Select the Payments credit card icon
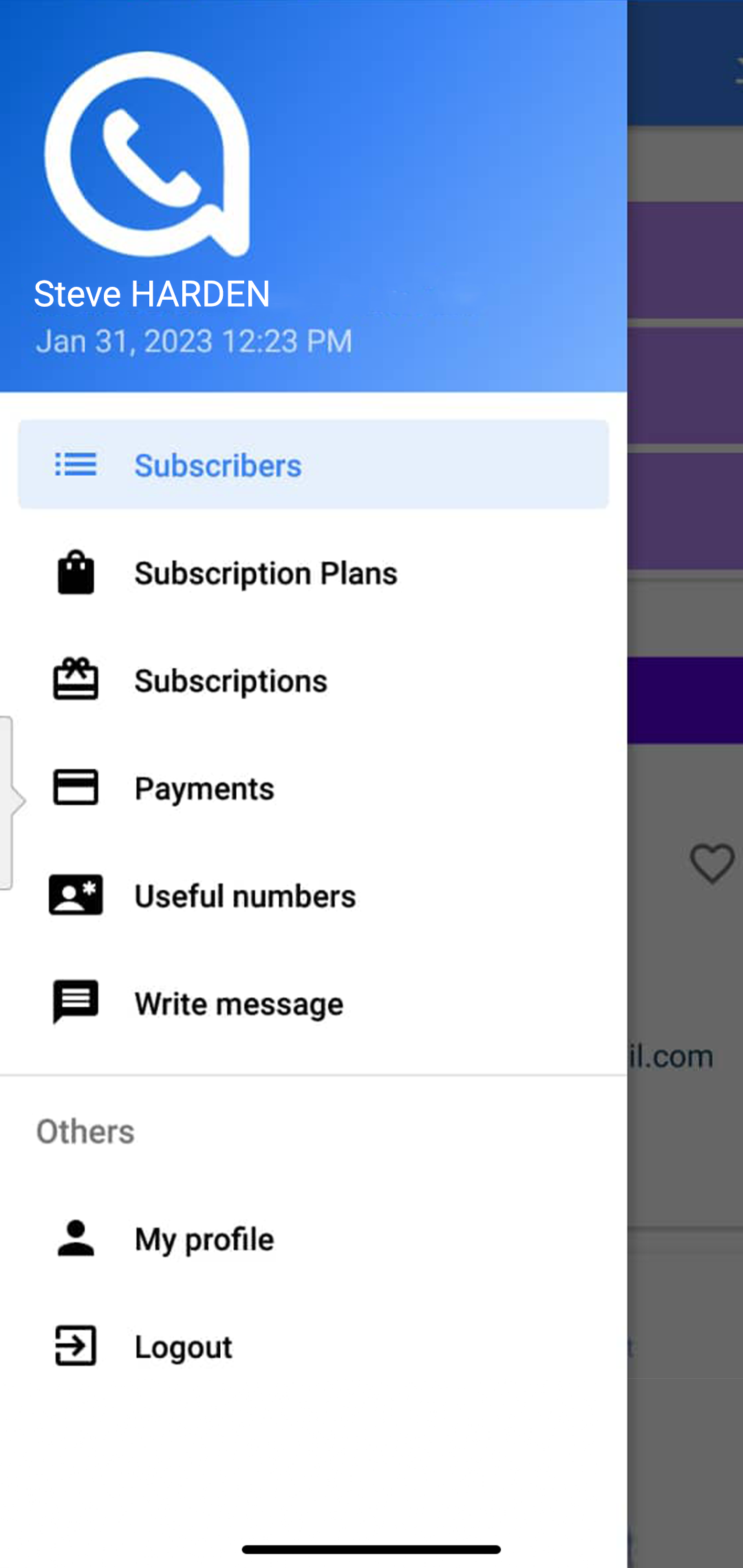The image size is (743, 1568). pyautogui.click(x=75, y=788)
